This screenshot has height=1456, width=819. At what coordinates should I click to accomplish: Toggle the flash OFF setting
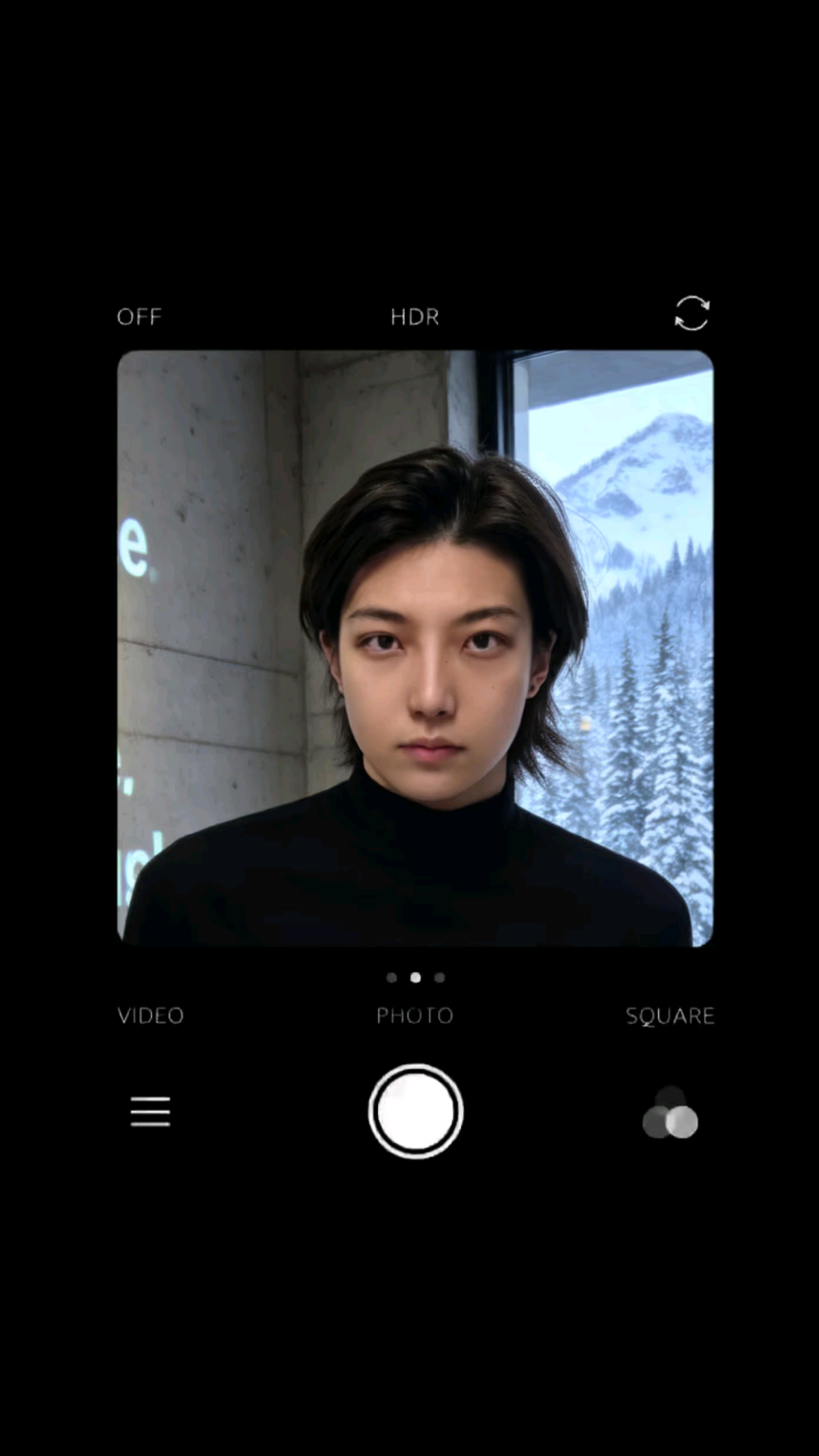tap(139, 317)
